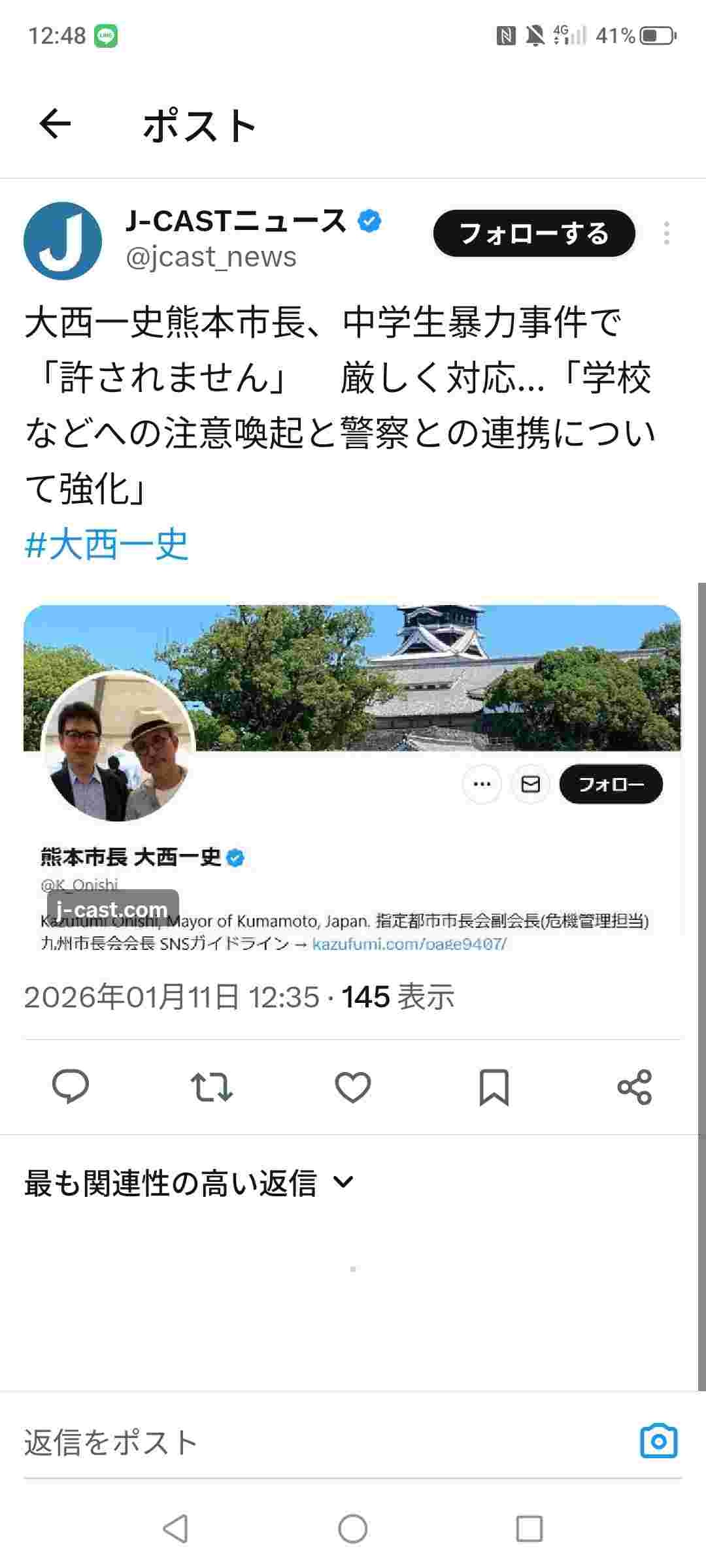This screenshot has width=706, height=1568.
Task: Follow J-CASTニュース with フォローする button
Action: tap(533, 233)
